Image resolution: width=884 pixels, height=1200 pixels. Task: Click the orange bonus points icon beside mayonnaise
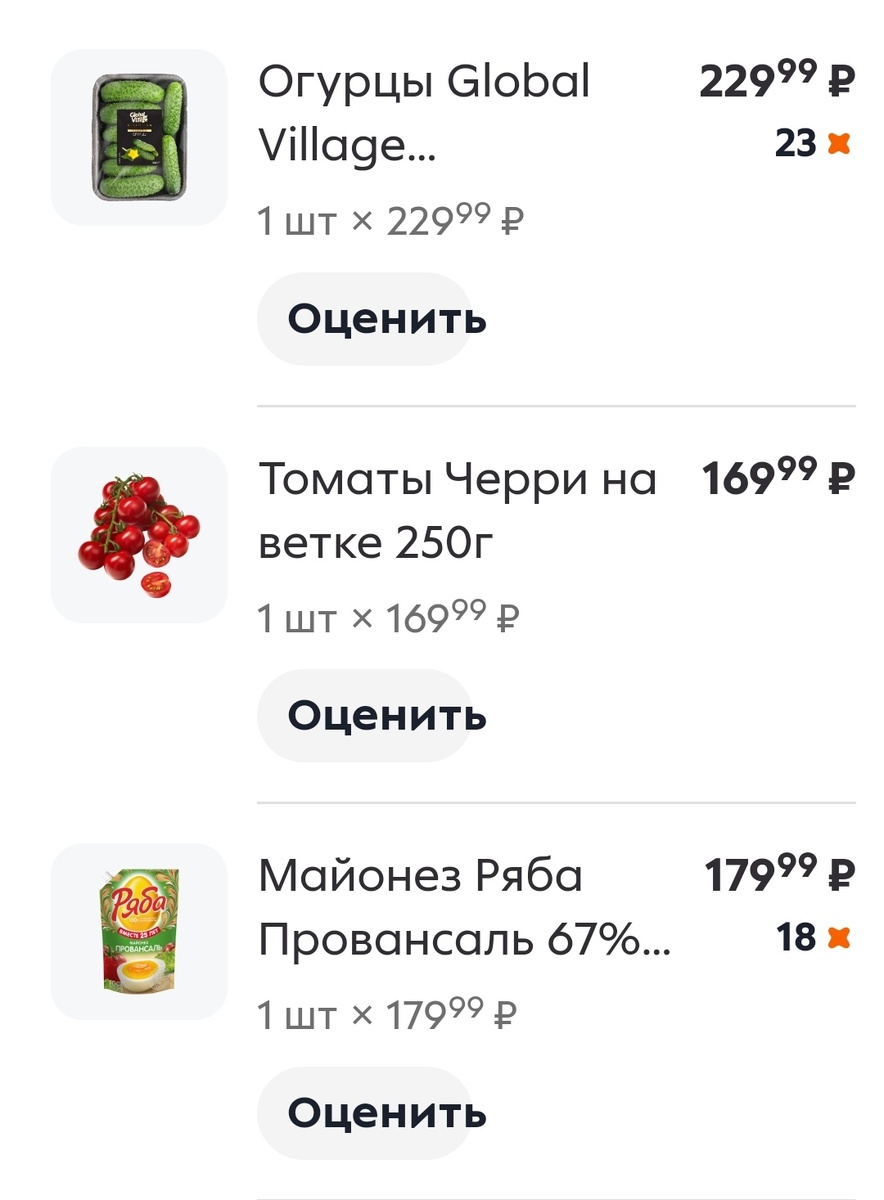[840, 938]
